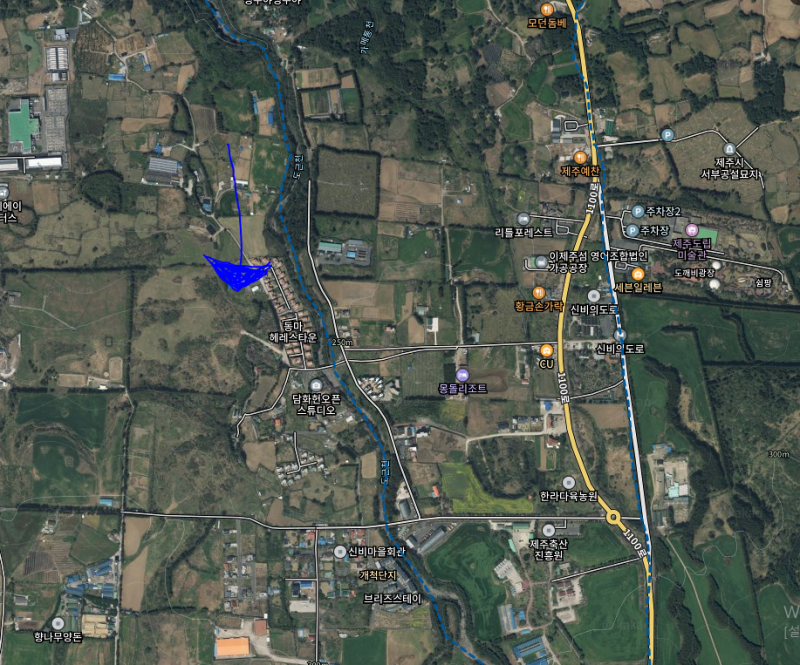Screen dimensions: 800x665
Task: Open the 제주시 서부공설묘지 marker
Action: coord(729,149)
